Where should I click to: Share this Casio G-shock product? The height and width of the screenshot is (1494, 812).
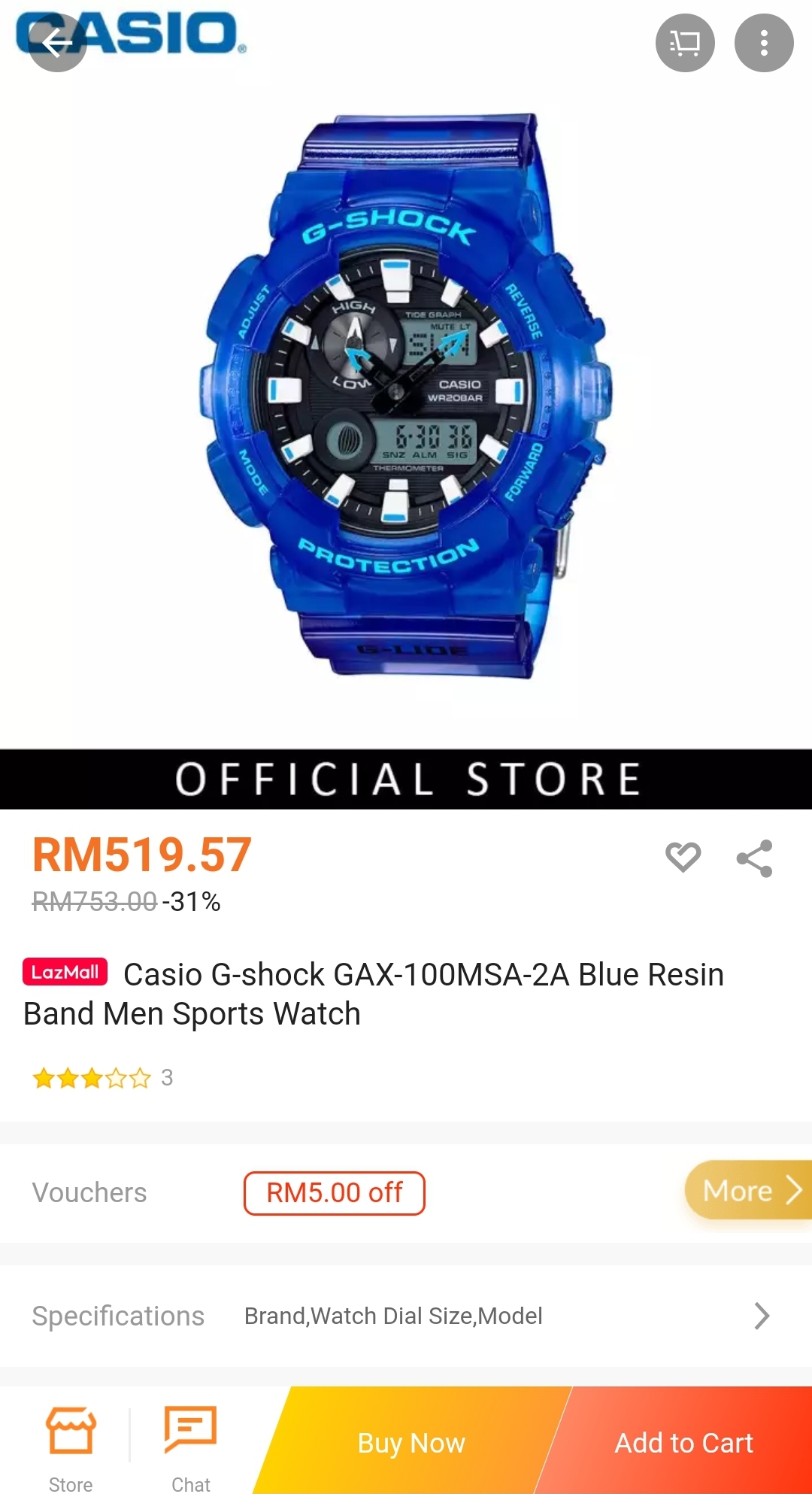tap(754, 858)
